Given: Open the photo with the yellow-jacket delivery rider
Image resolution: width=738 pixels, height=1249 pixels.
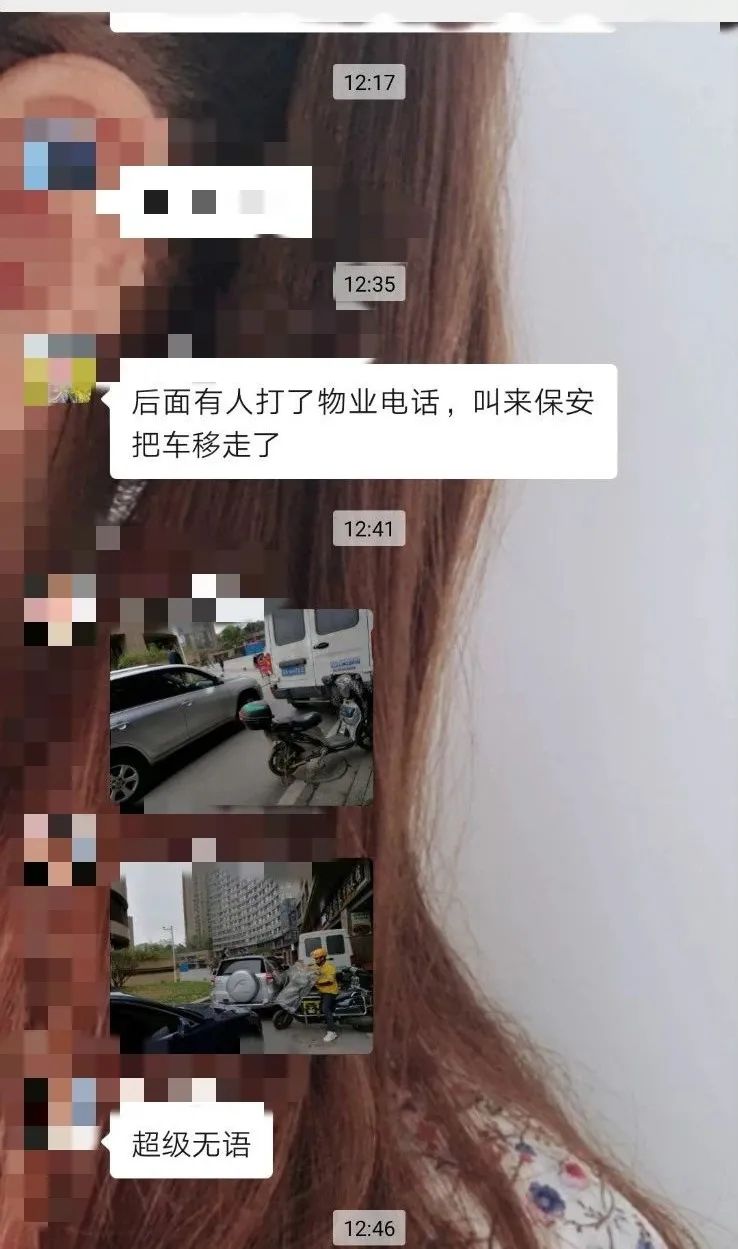Looking at the screenshot, I should [241, 957].
